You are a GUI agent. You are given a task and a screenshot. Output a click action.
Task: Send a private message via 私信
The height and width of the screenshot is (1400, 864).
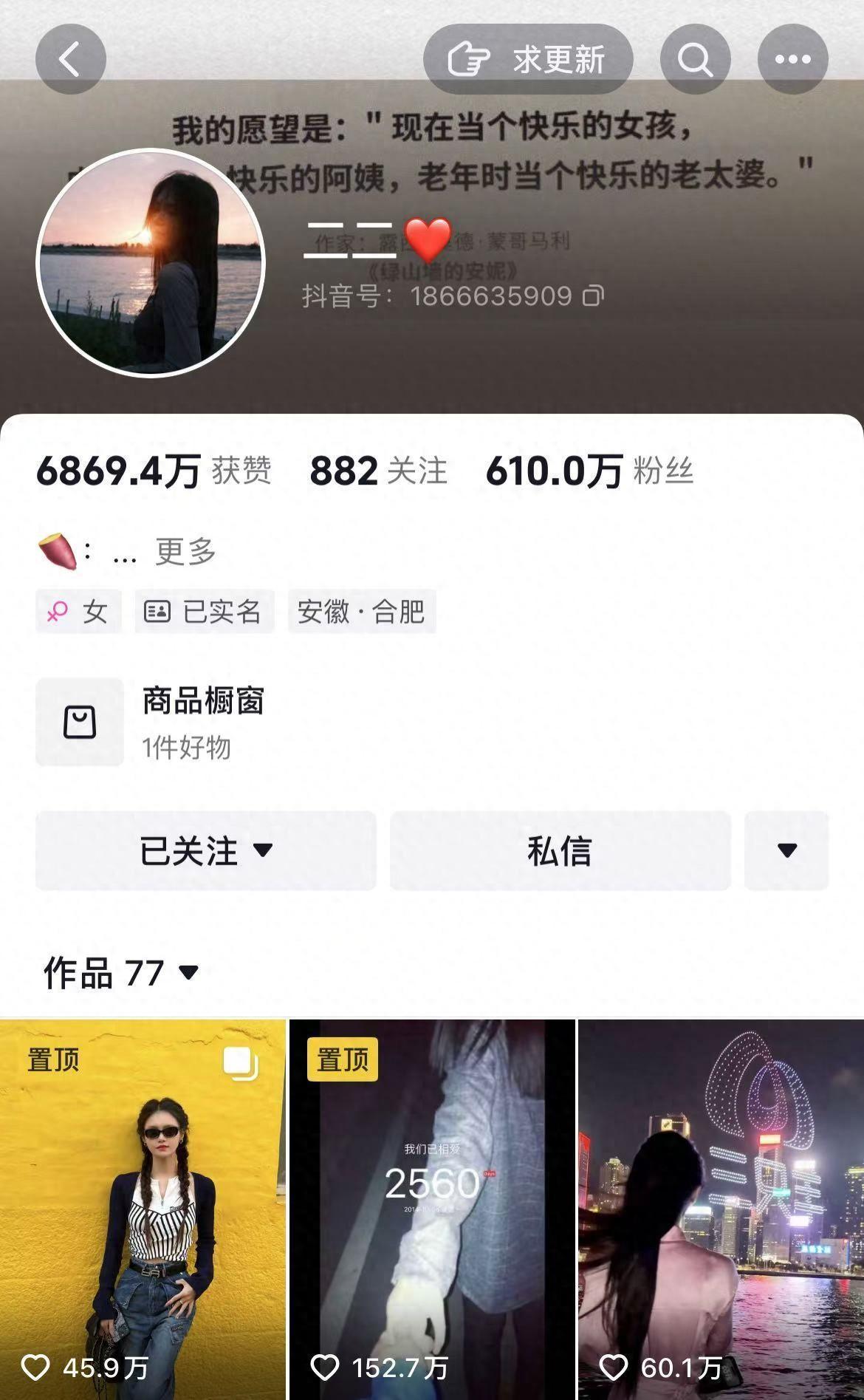coord(560,850)
